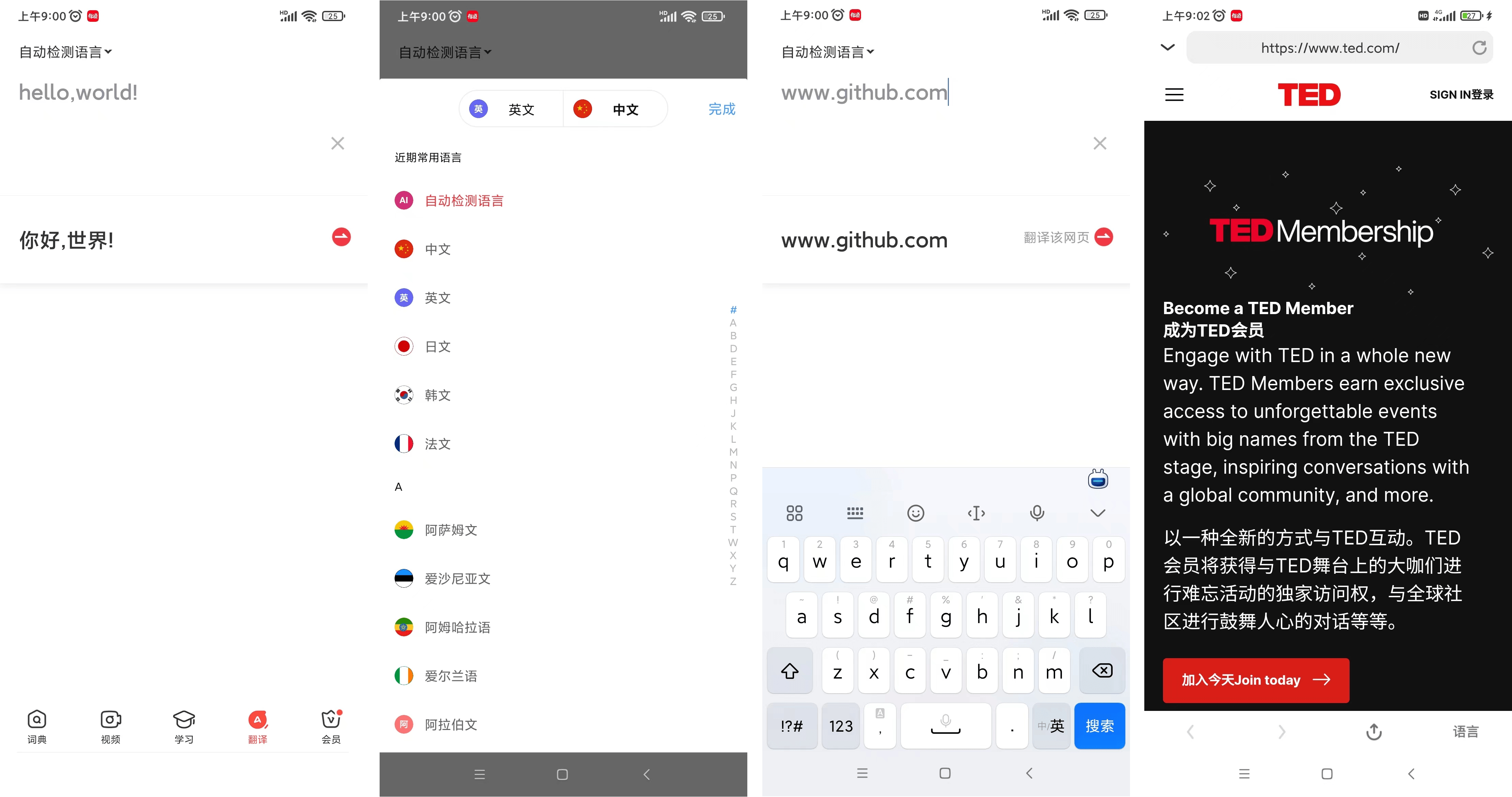Reload the ted.com page

[x=1479, y=48]
